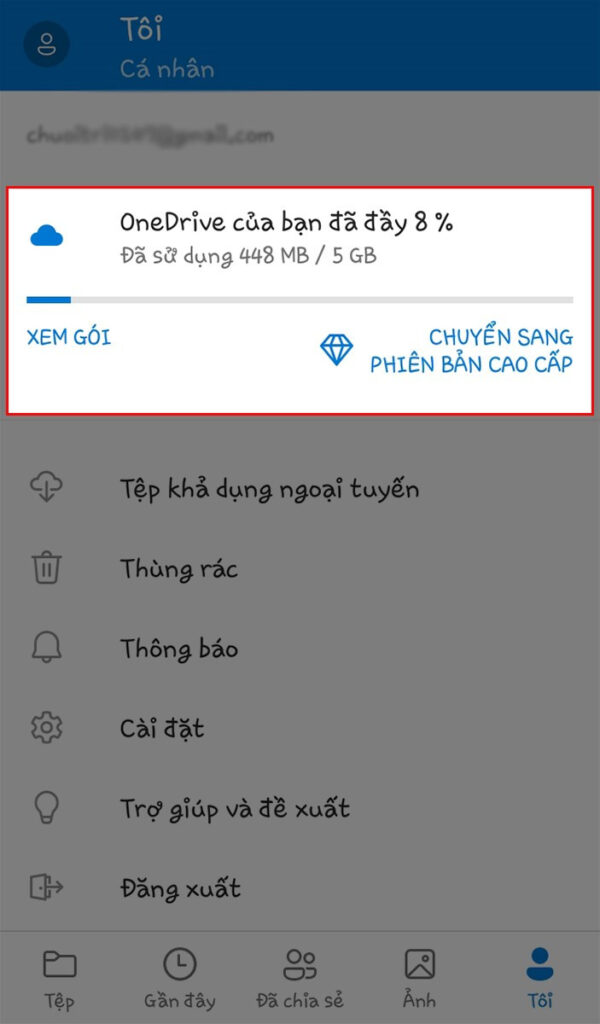This screenshot has height=1024, width=600.
Task: Open XEM GÓI to view plans
Action: pos(68,338)
